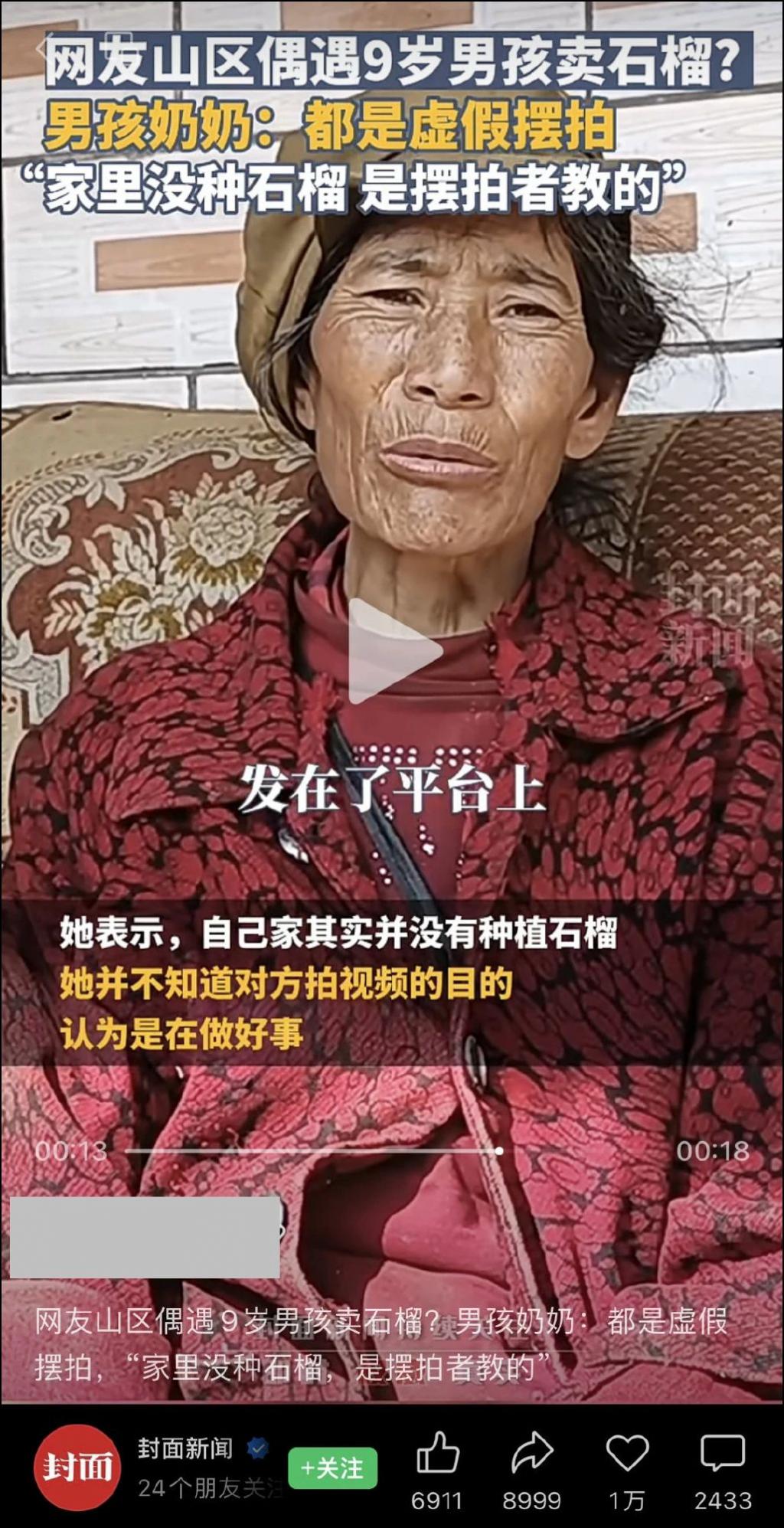Play the paused video
The width and height of the screenshot is (784, 1528).
click(392, 651)
